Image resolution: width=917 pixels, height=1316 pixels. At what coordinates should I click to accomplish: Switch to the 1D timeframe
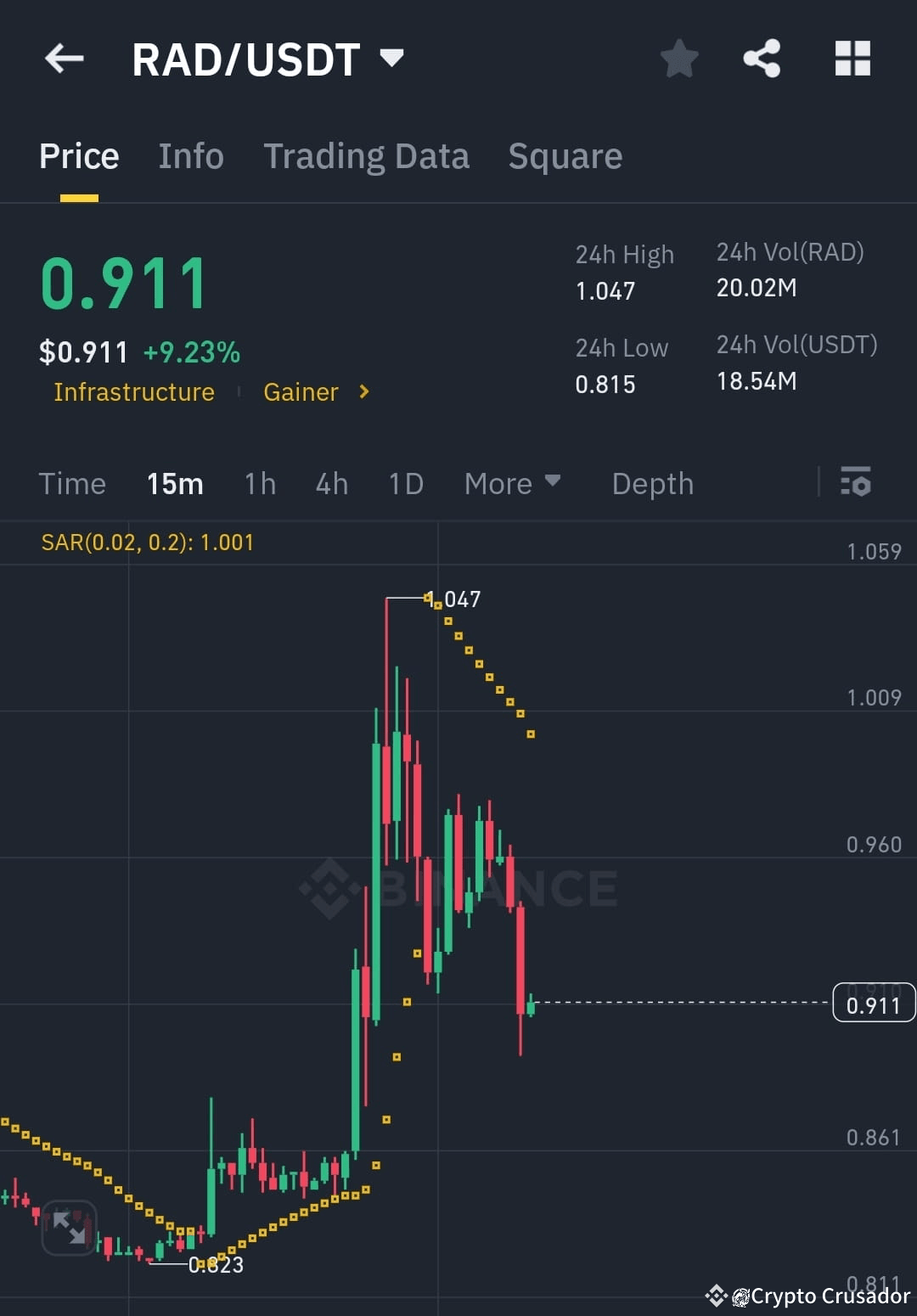point(405,483)
